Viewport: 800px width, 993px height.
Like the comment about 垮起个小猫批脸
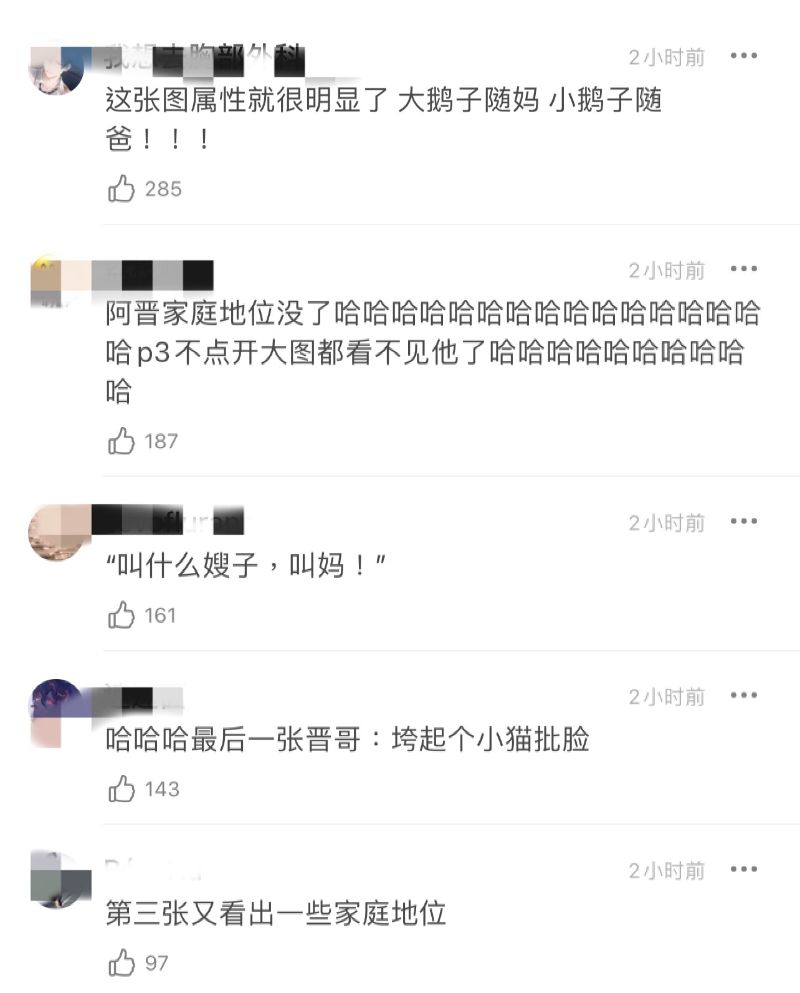click(x=122, y=789)
